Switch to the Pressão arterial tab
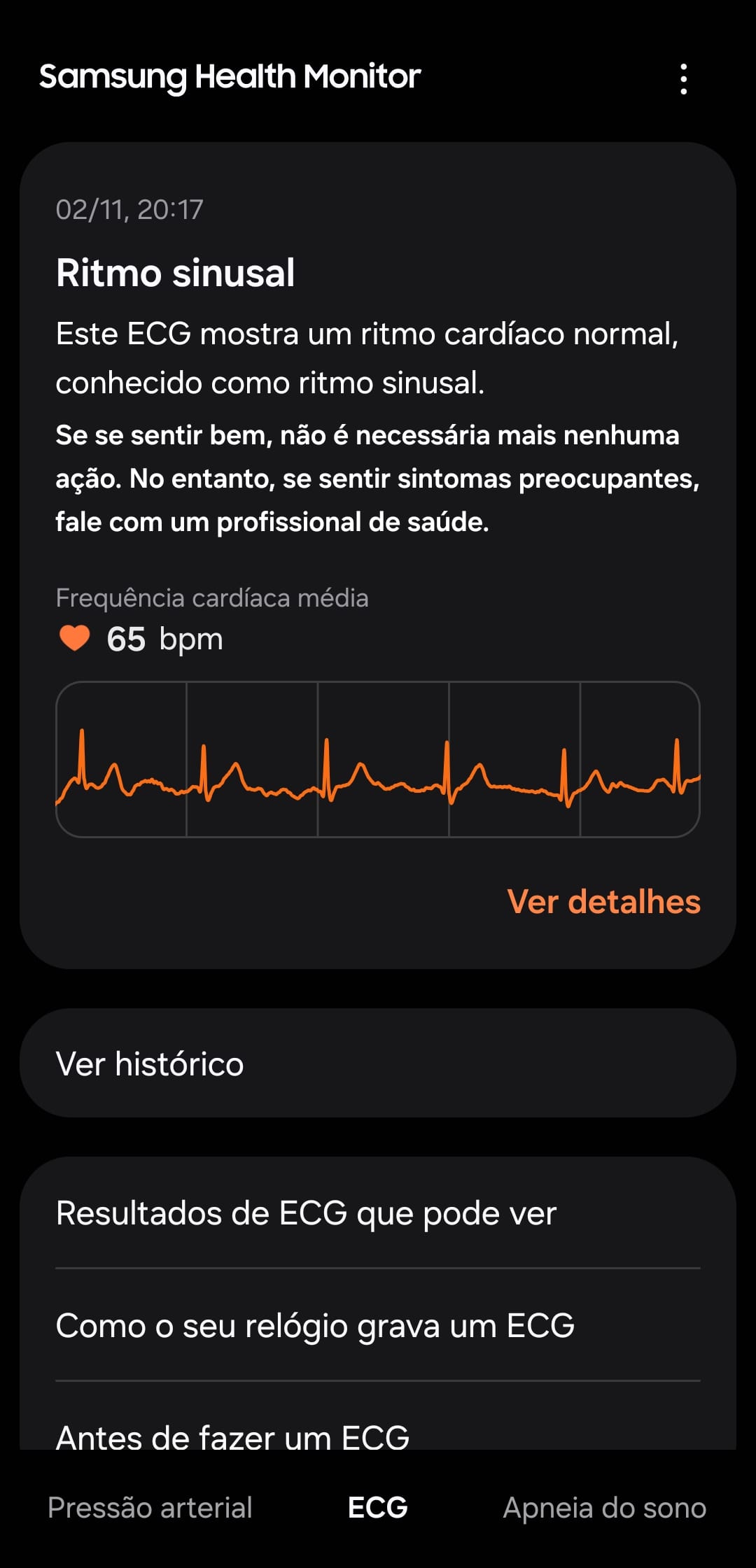 [x=150, y=1507]
